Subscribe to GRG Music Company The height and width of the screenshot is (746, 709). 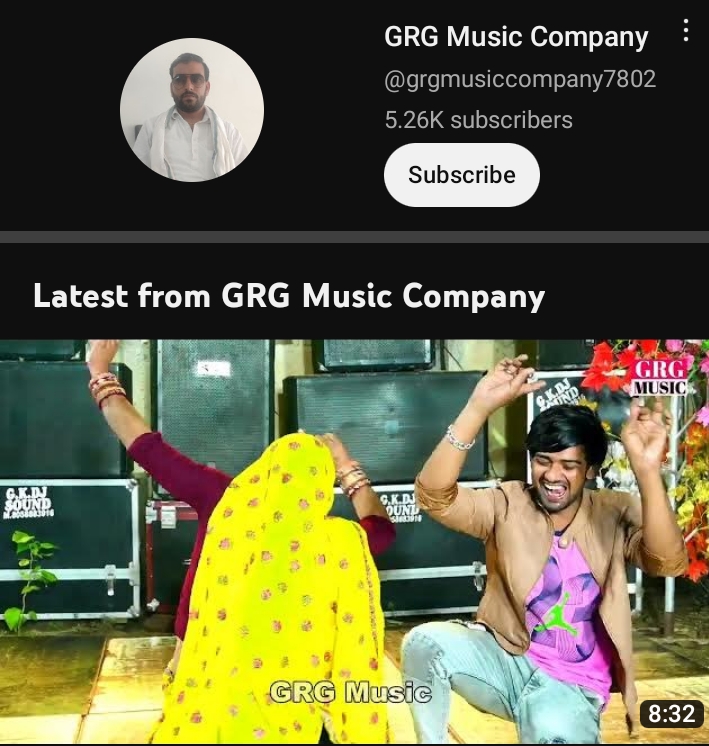point(461,175)
